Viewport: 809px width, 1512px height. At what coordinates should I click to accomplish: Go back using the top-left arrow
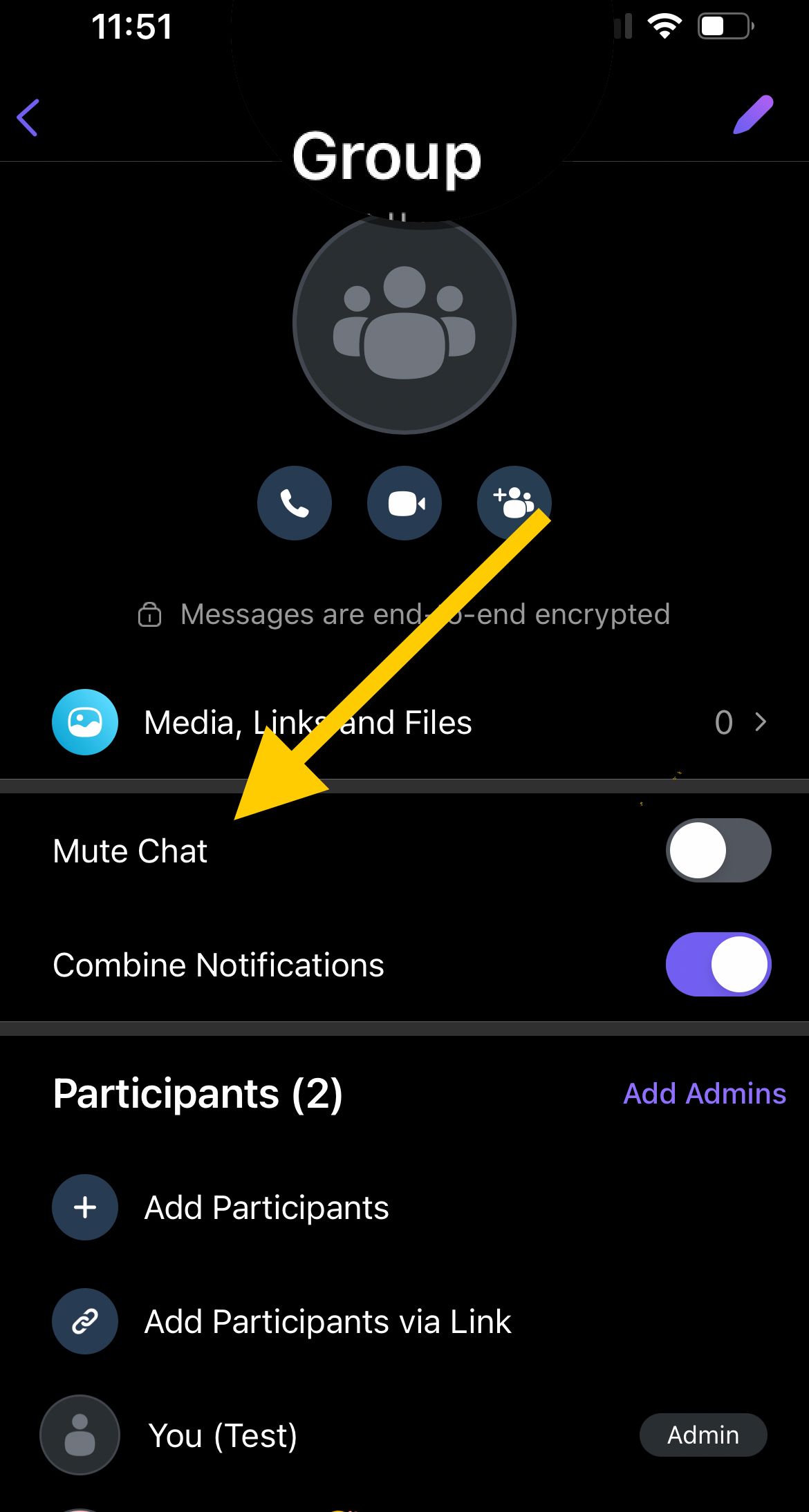point(28,117)
